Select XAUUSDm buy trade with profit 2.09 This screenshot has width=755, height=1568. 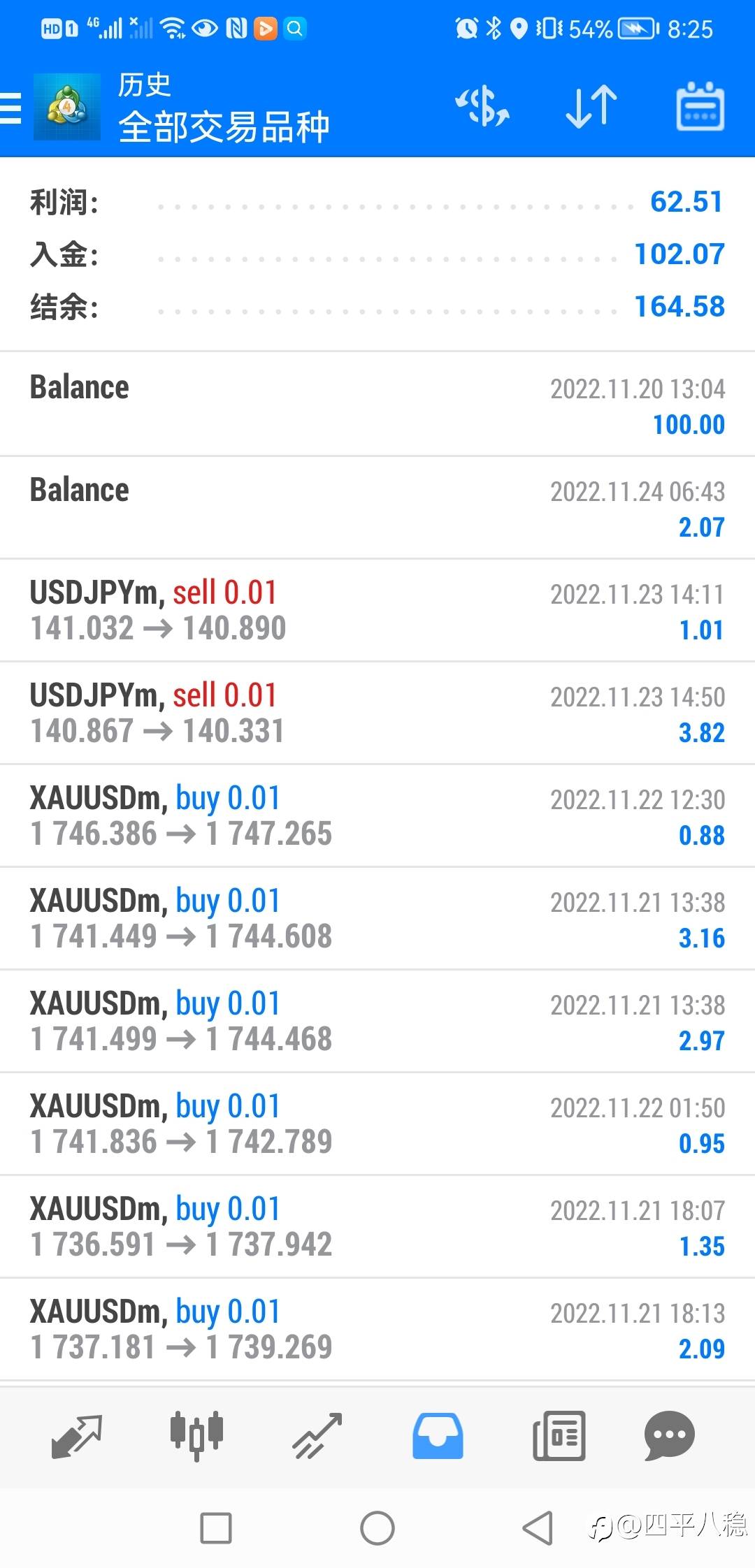[377, 1329]
